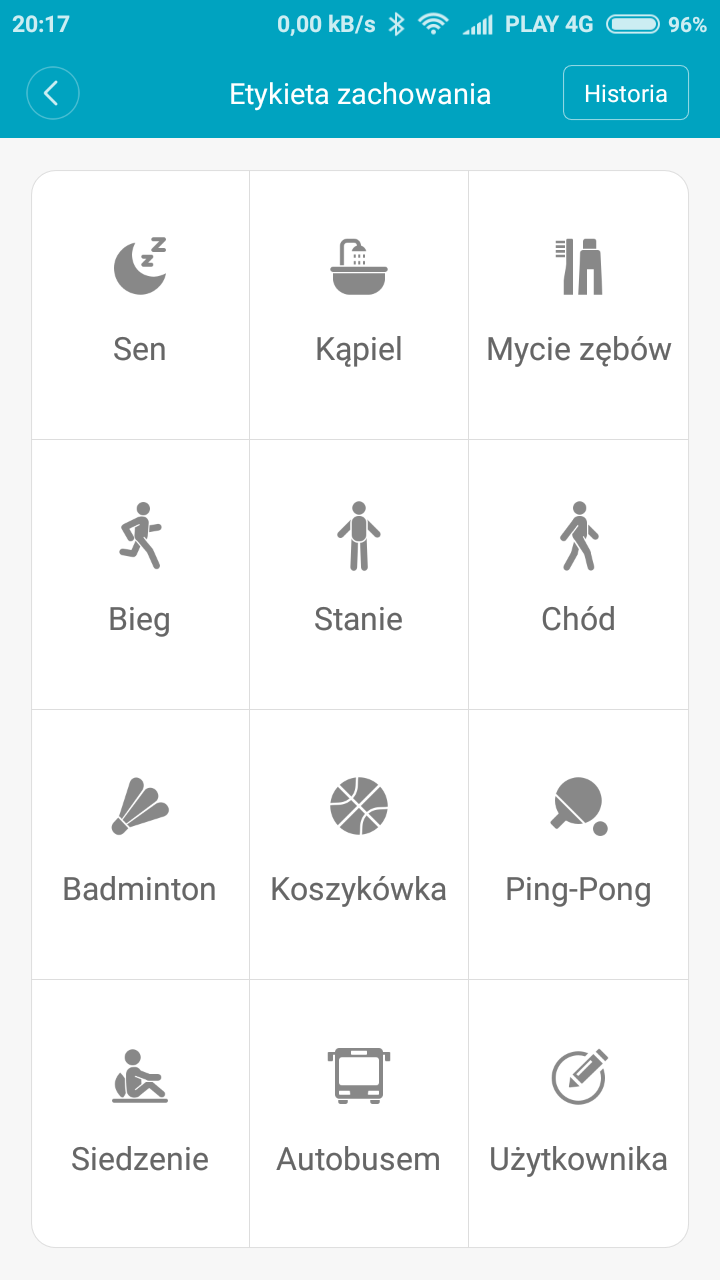Choose the Autobusem tile

pos(359,1113)
